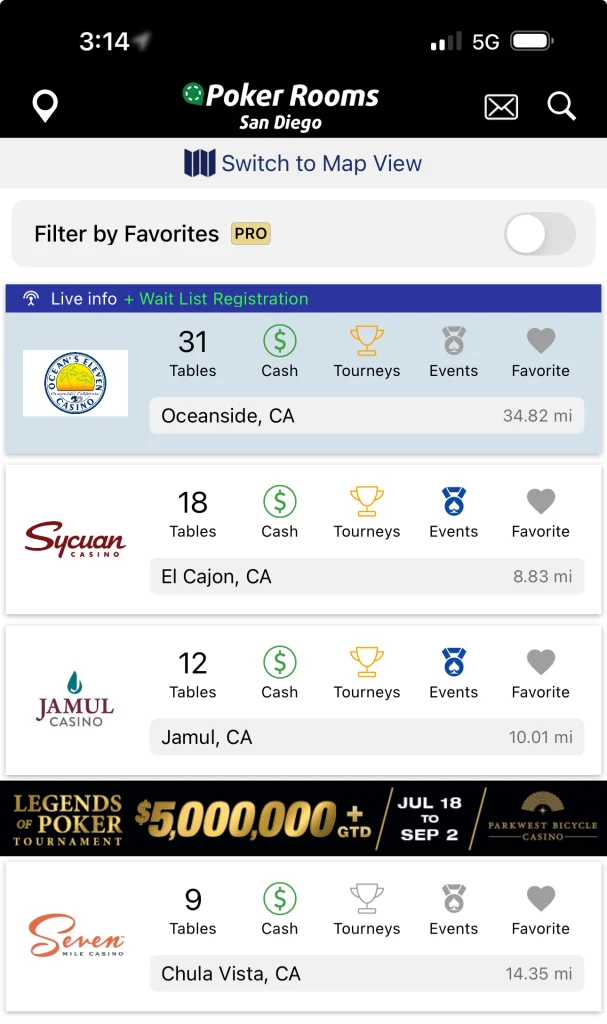This screenshot has width=607, height=1024.
Task: View Events at Jamul Casino
Action: [454, 673]
